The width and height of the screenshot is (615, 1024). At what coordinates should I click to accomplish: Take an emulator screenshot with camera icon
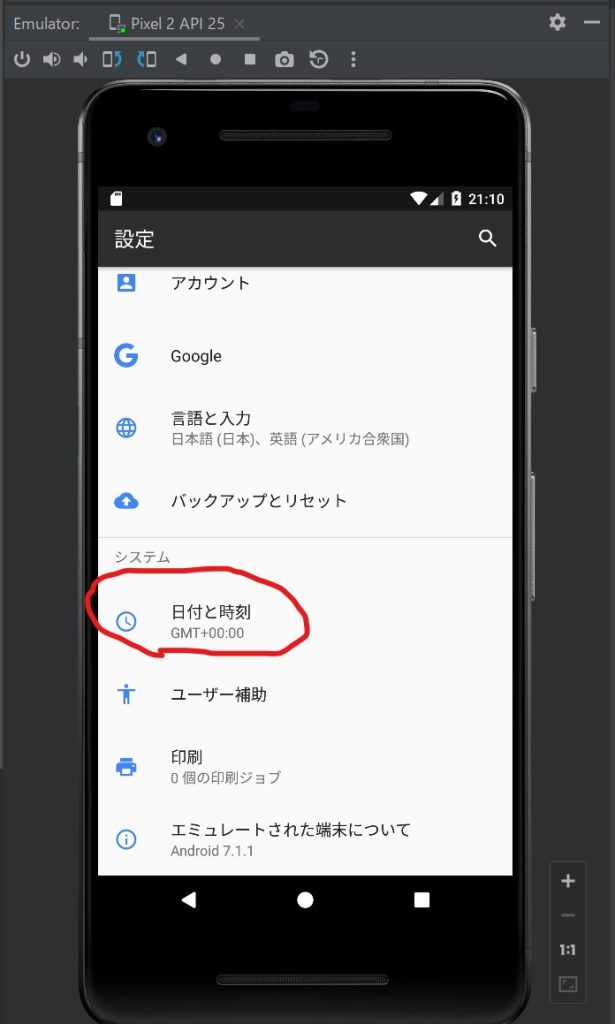pos(284,59)
